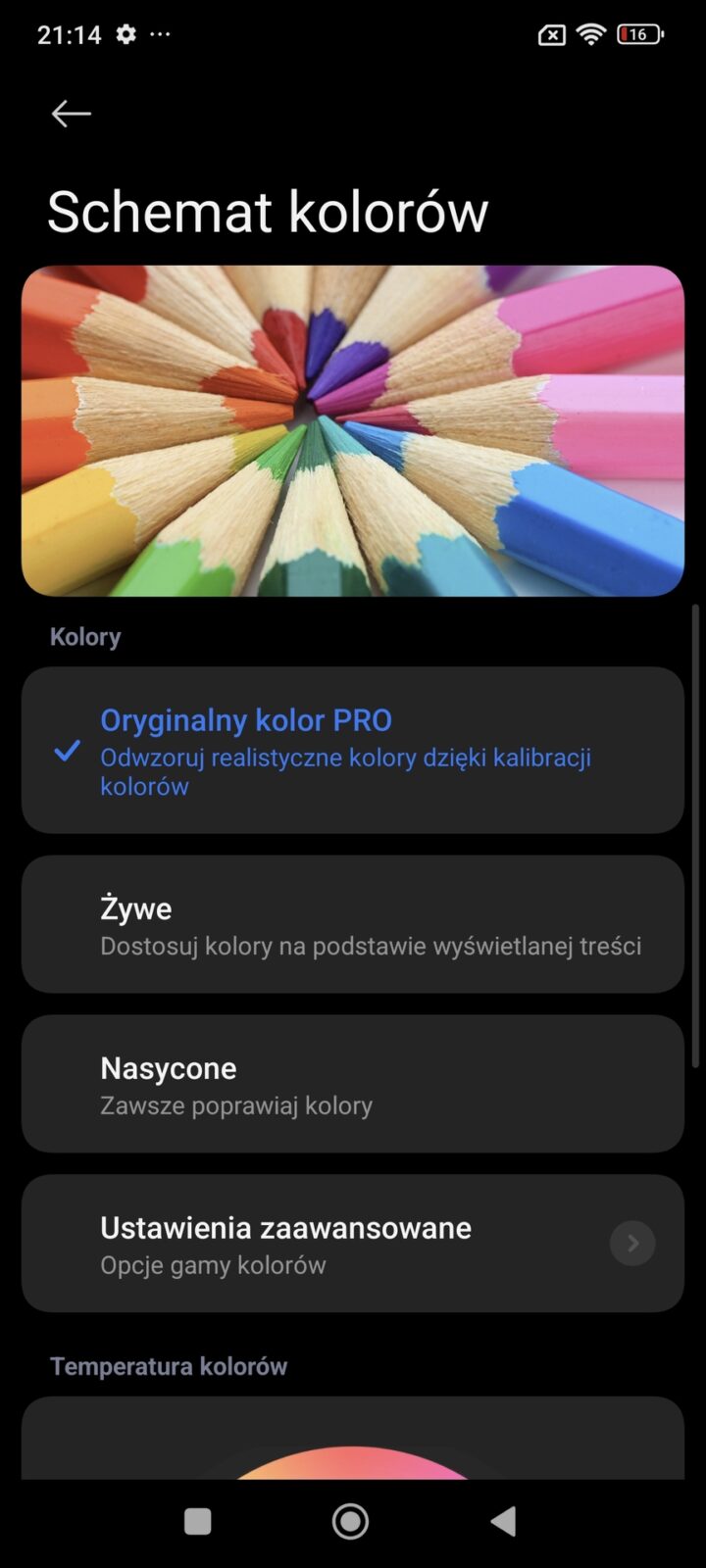Tap the system home button
706x1568 pixels.
point(350,1521)
